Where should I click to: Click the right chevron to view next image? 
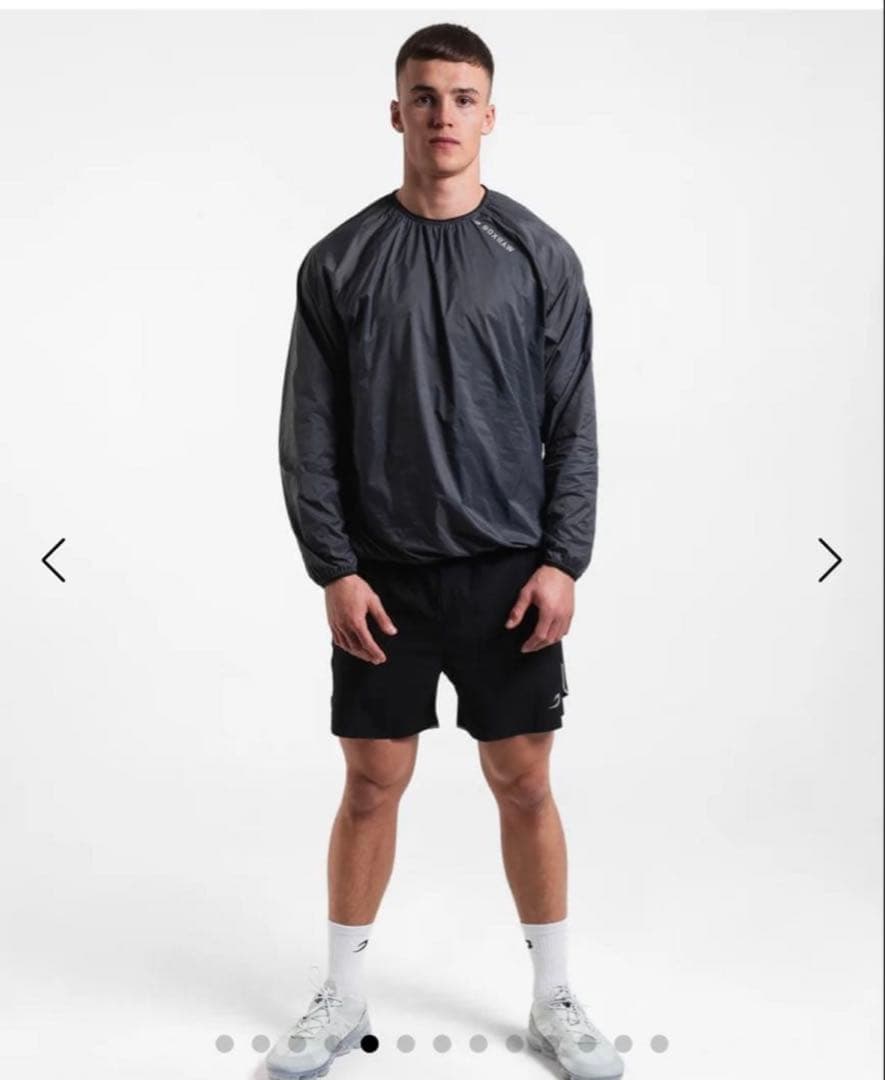pos(831,560)
